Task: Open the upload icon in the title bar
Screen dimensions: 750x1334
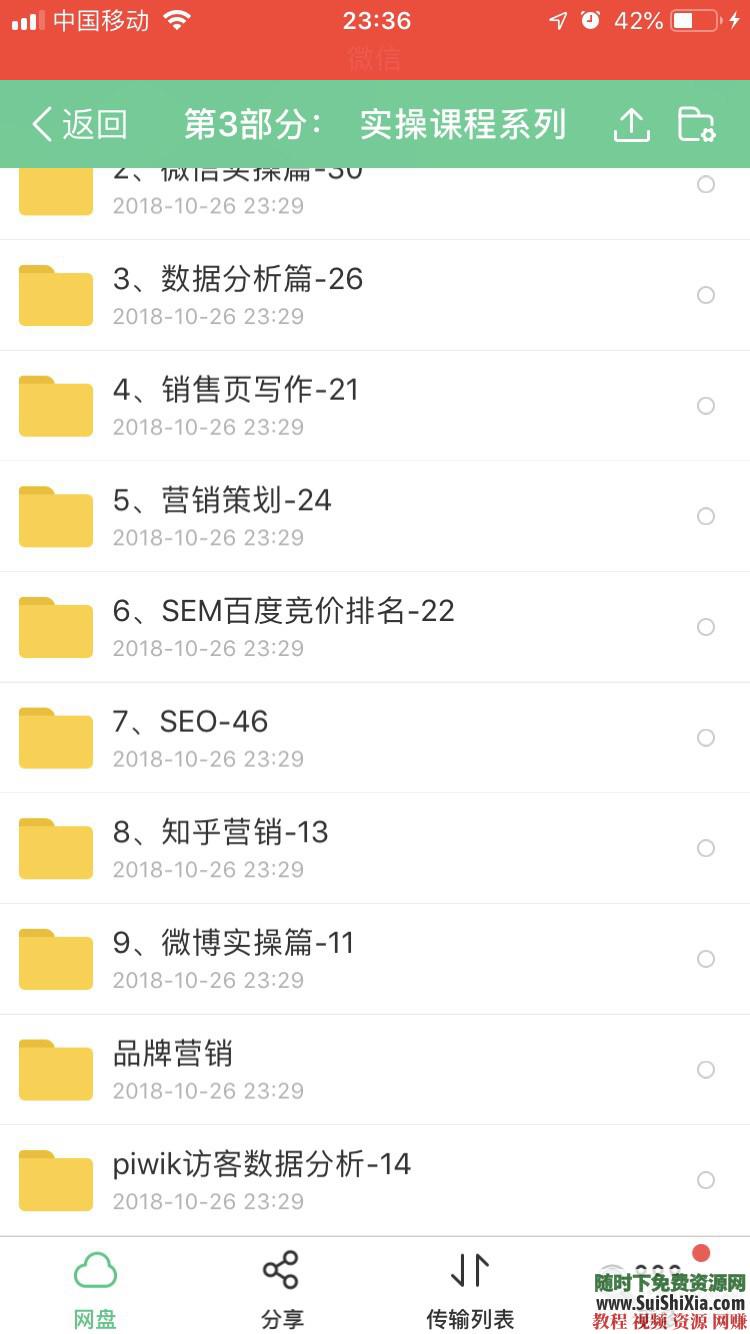Action: 631,122
